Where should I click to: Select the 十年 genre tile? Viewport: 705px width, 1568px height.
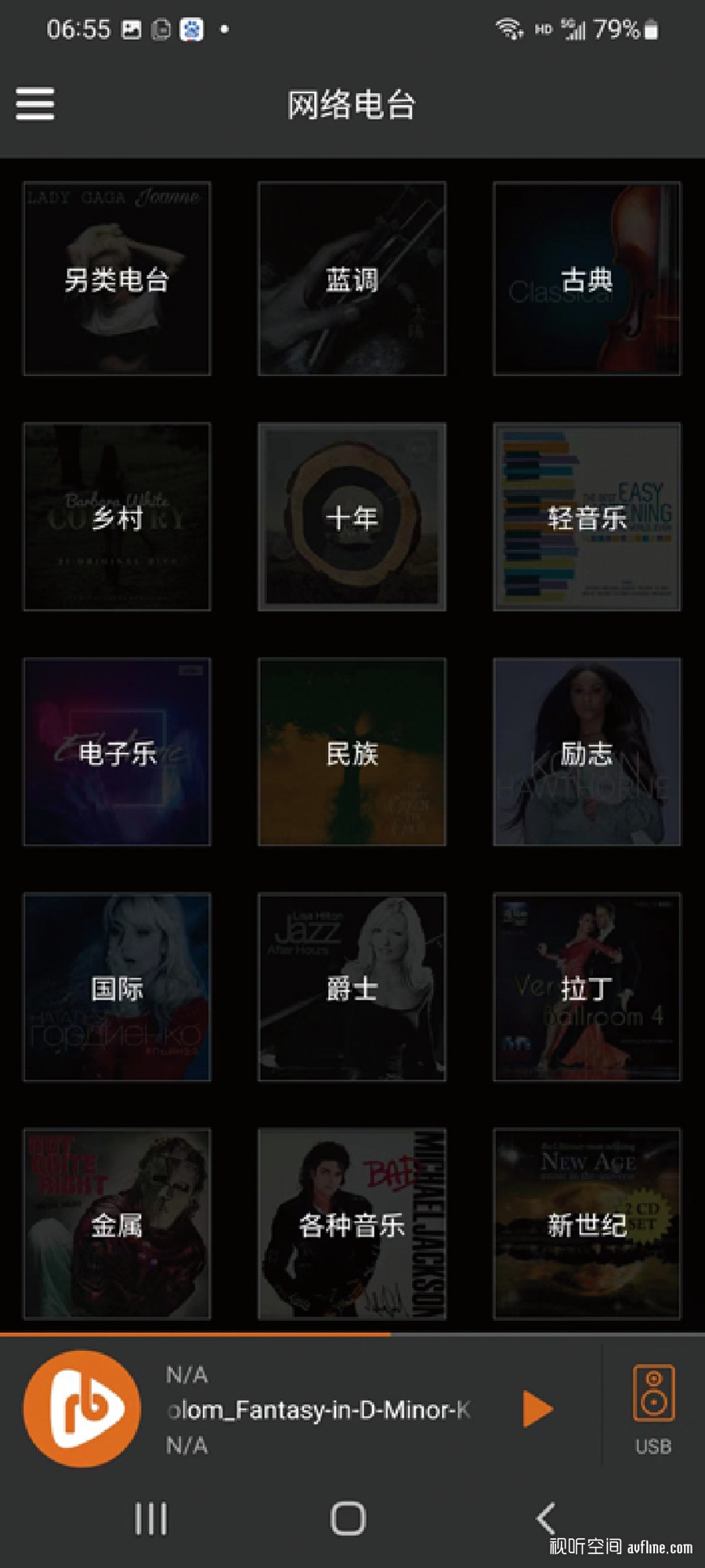coord(352,517)
